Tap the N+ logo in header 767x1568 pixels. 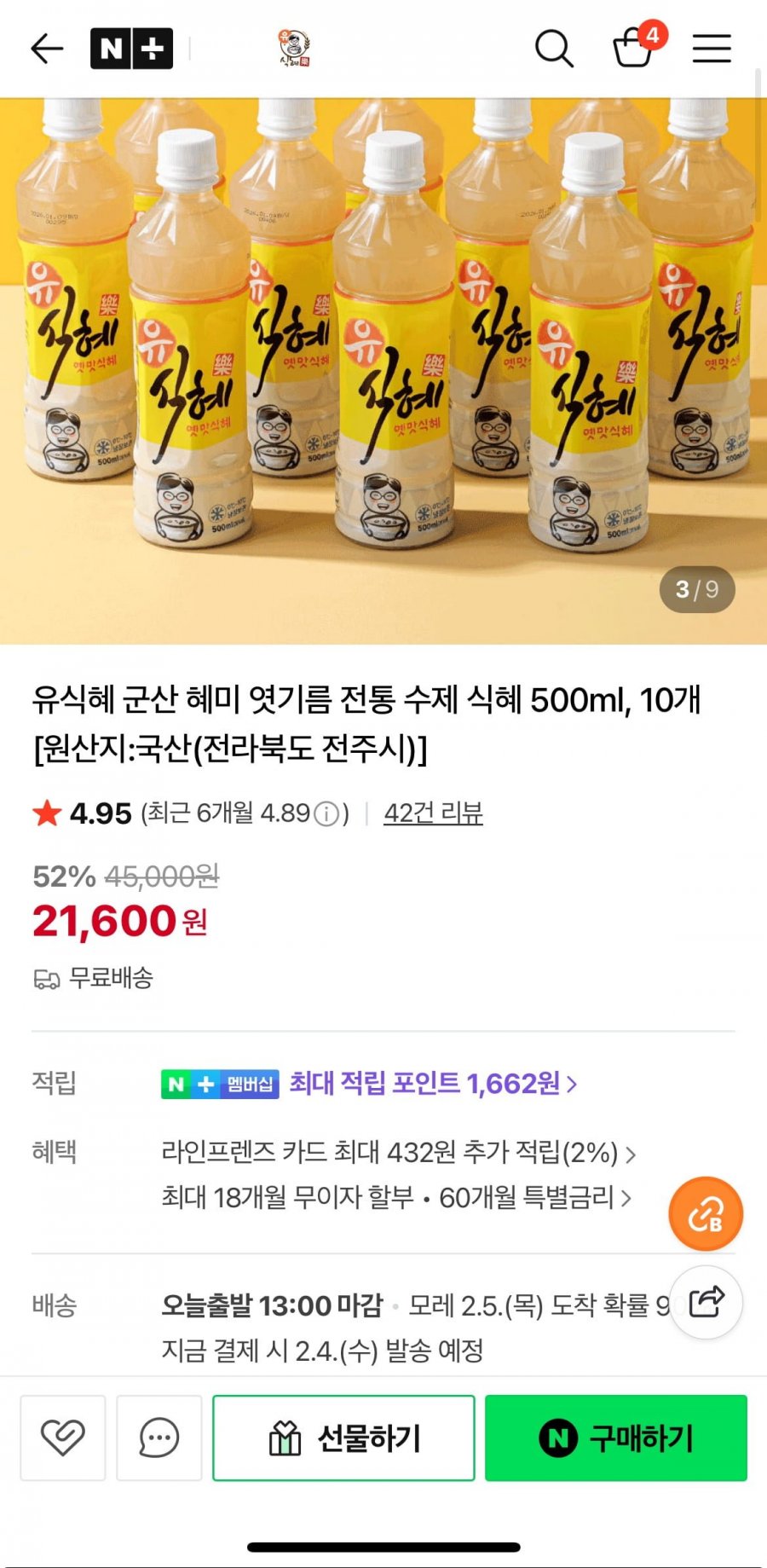pyautogui.click(x=132, y=47)
